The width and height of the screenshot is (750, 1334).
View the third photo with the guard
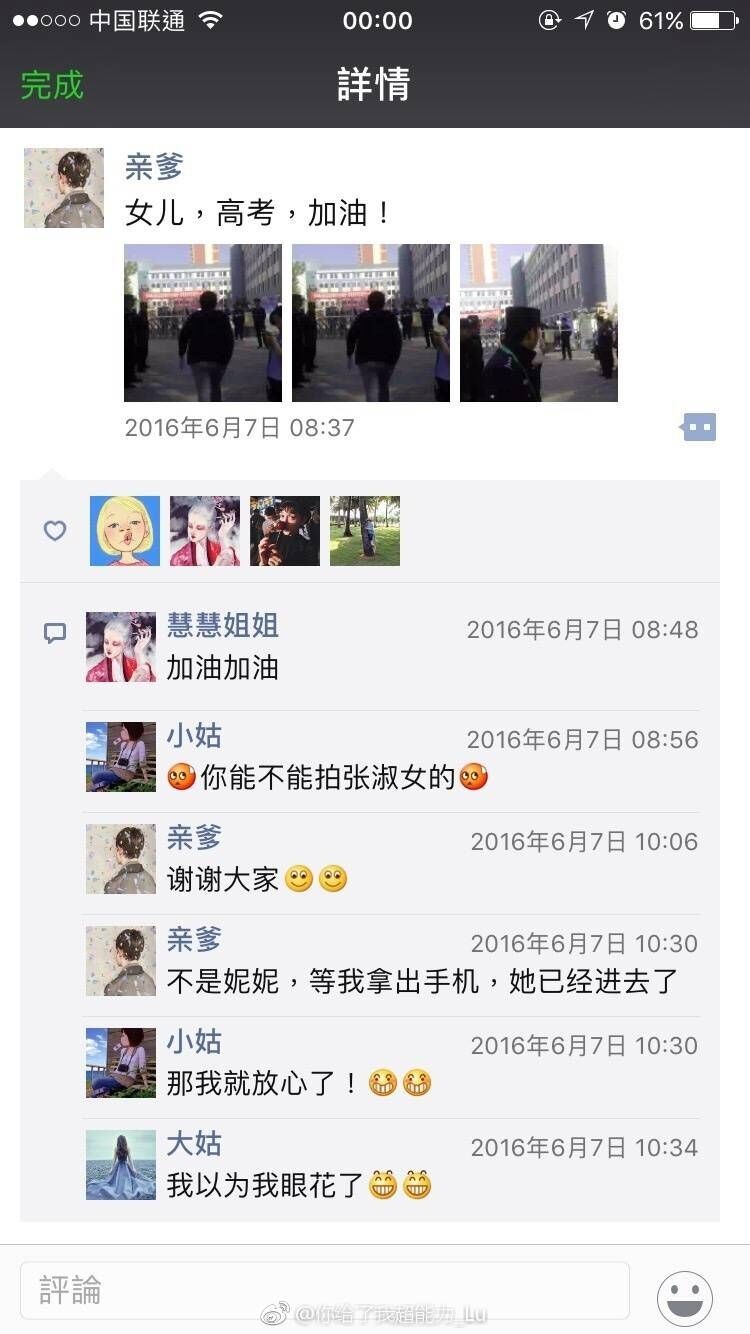539,323
